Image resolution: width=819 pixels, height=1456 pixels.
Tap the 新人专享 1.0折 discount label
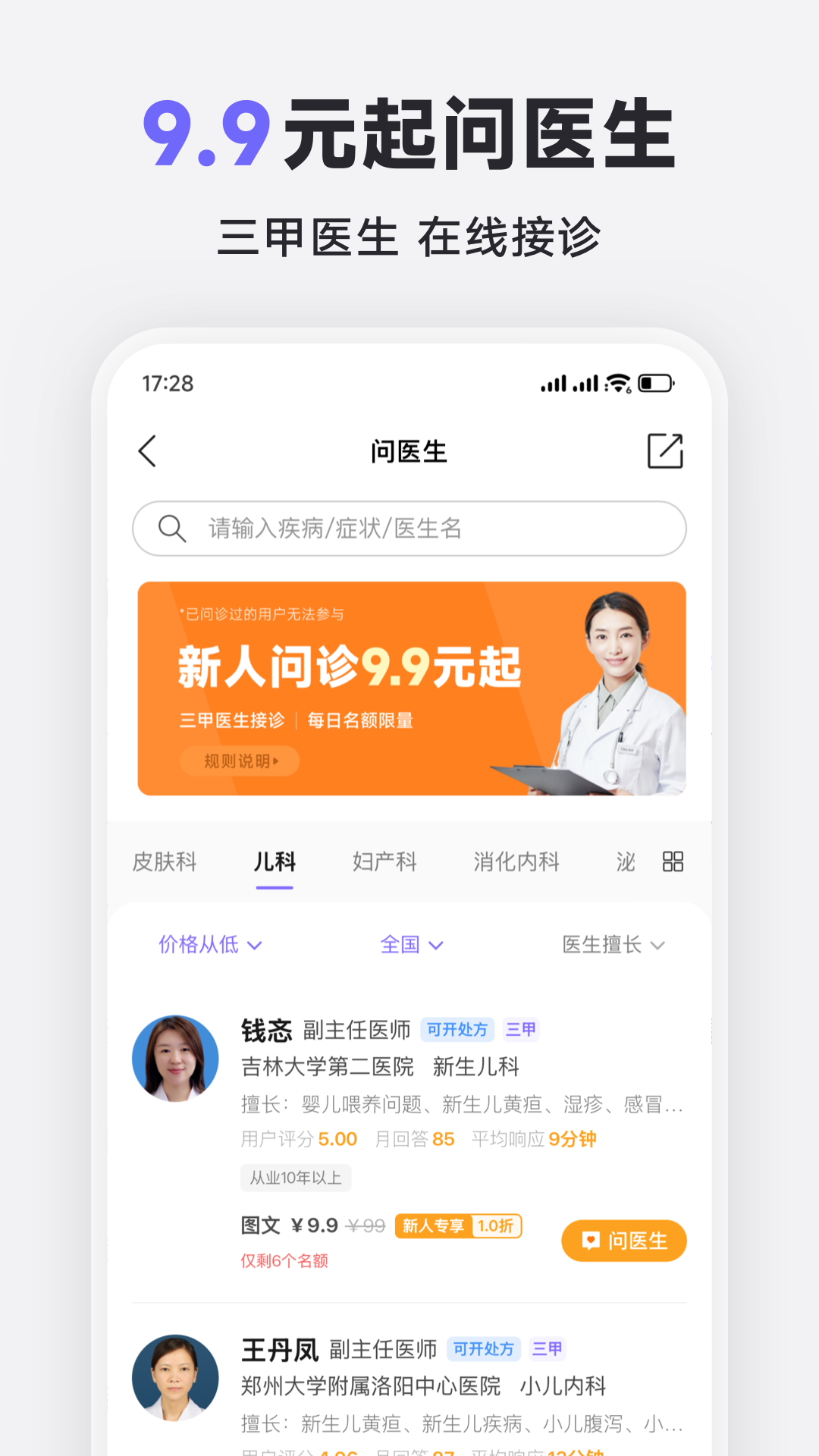coord(458,1225)
